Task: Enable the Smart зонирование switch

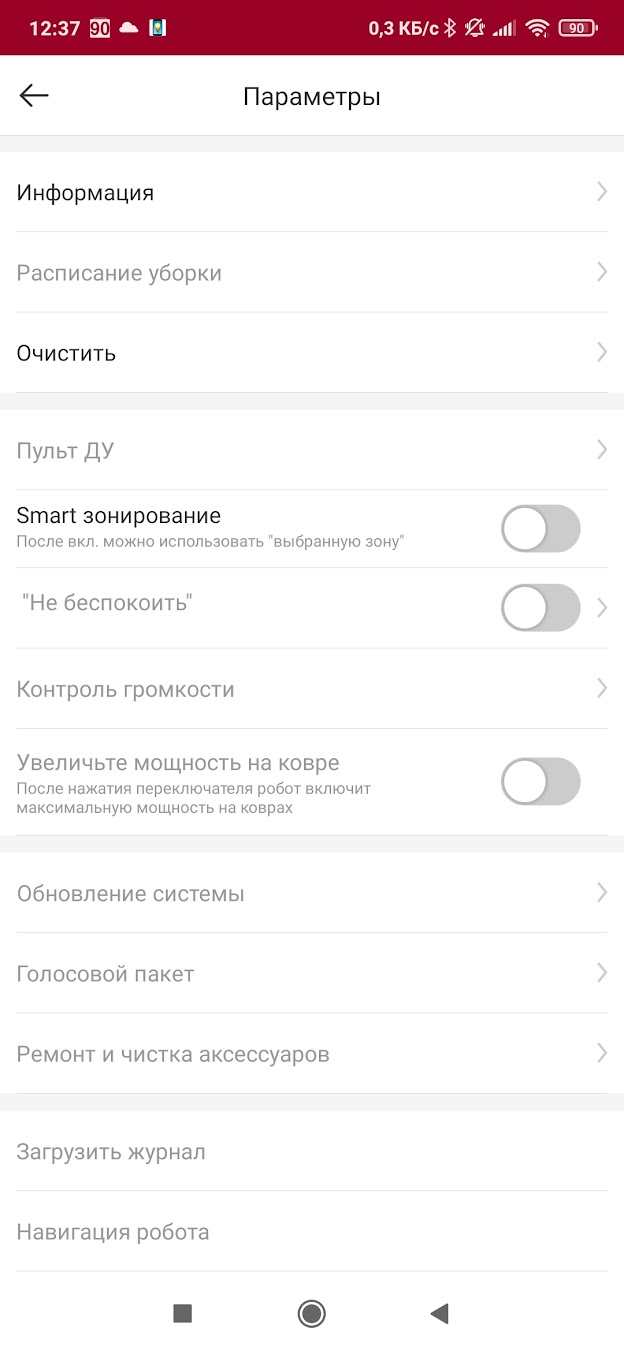Action: point(540,529)
